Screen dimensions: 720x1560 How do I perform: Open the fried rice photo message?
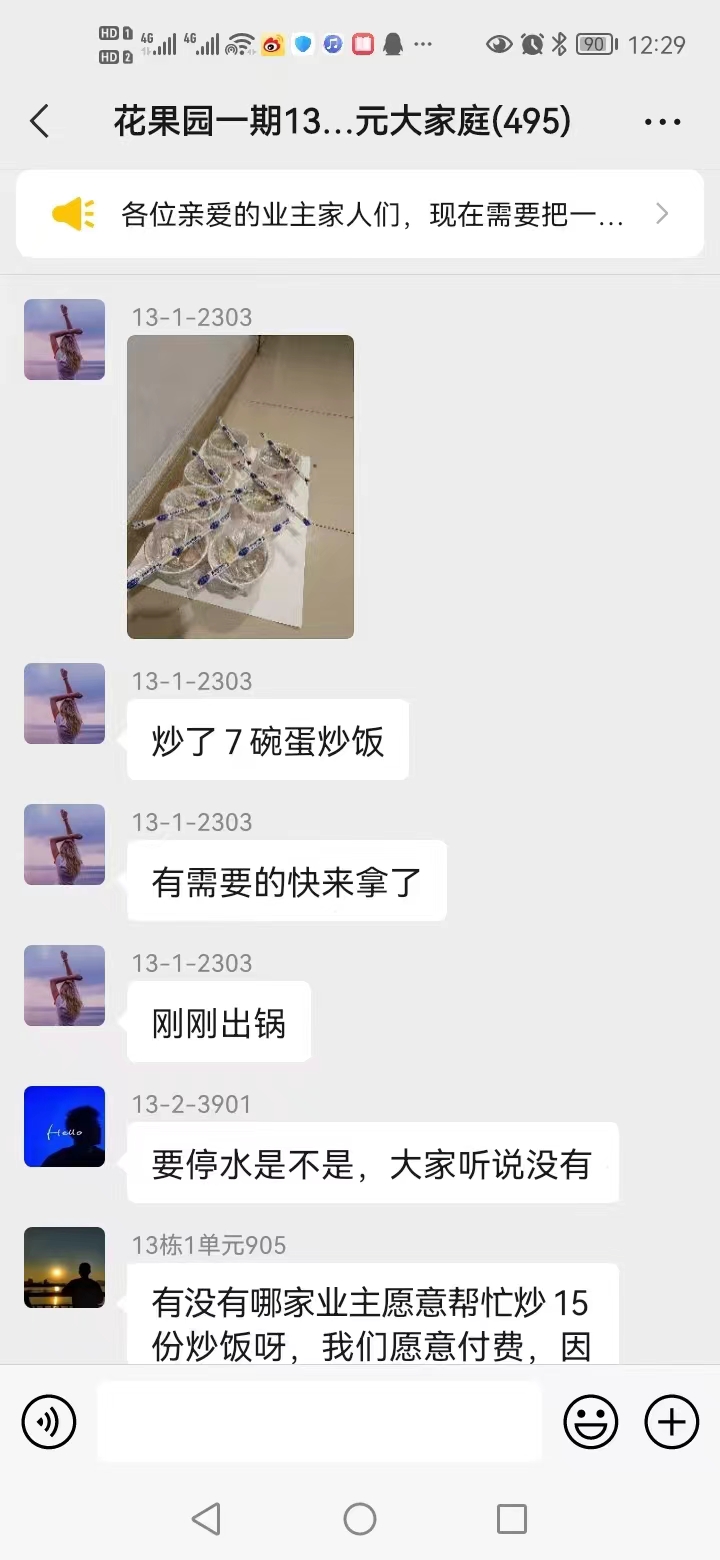(239, 486)
